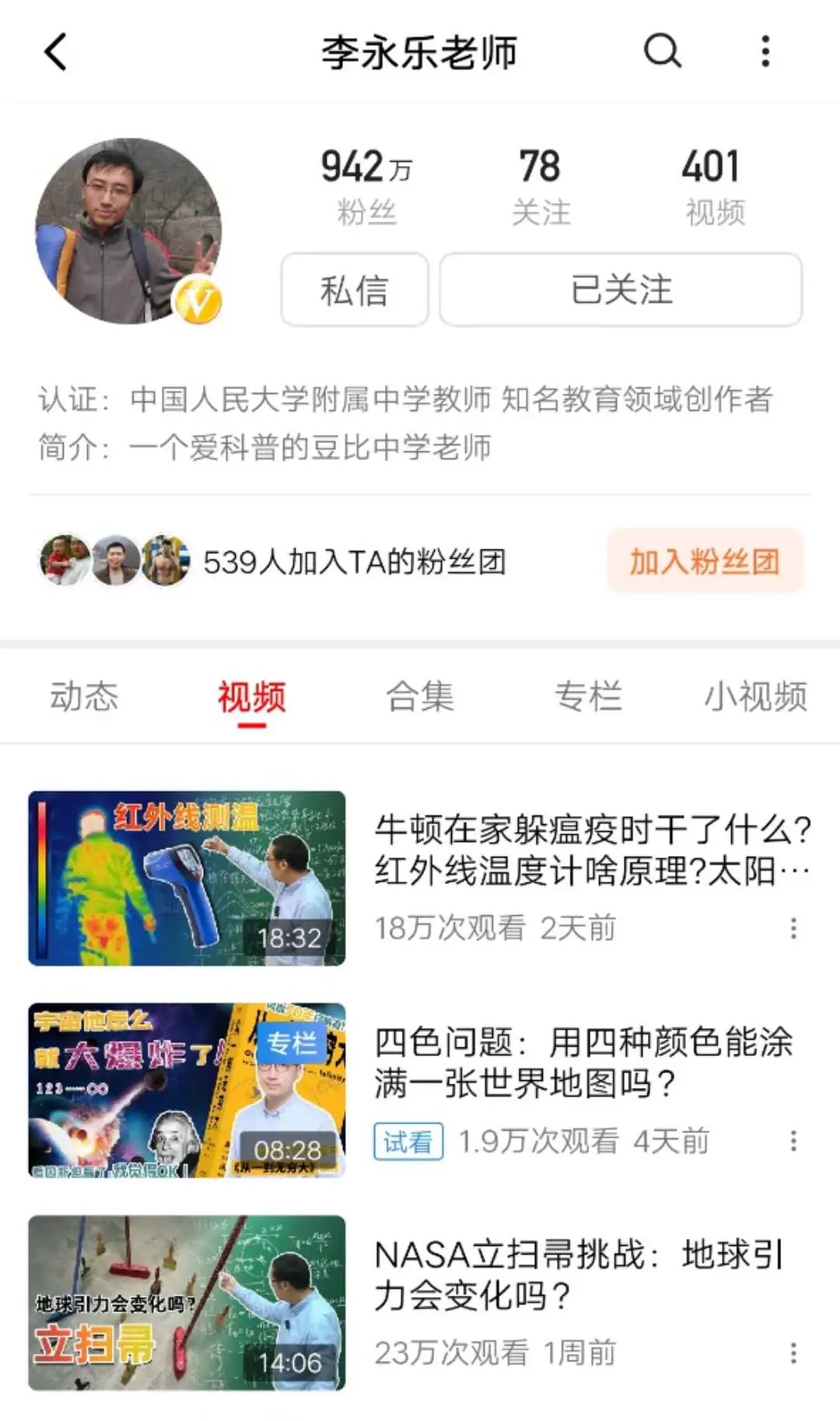Play the 红外线测温 video about 牛顿
Image resolution: width=840 pixels, height=1421 pixels.
pyautogui.click(x=187, y=878)
